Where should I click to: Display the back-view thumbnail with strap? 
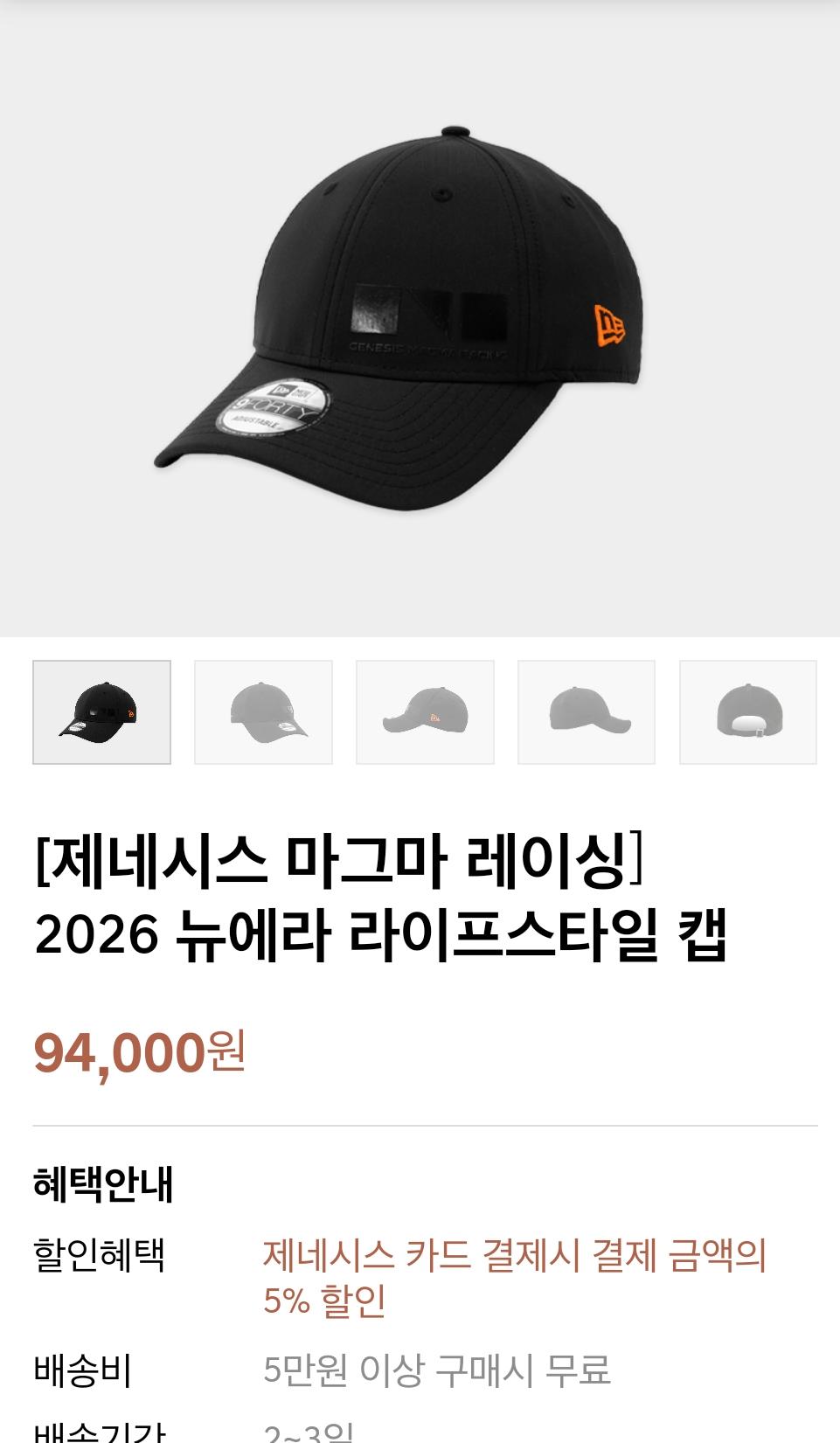[x=748, y=712]
